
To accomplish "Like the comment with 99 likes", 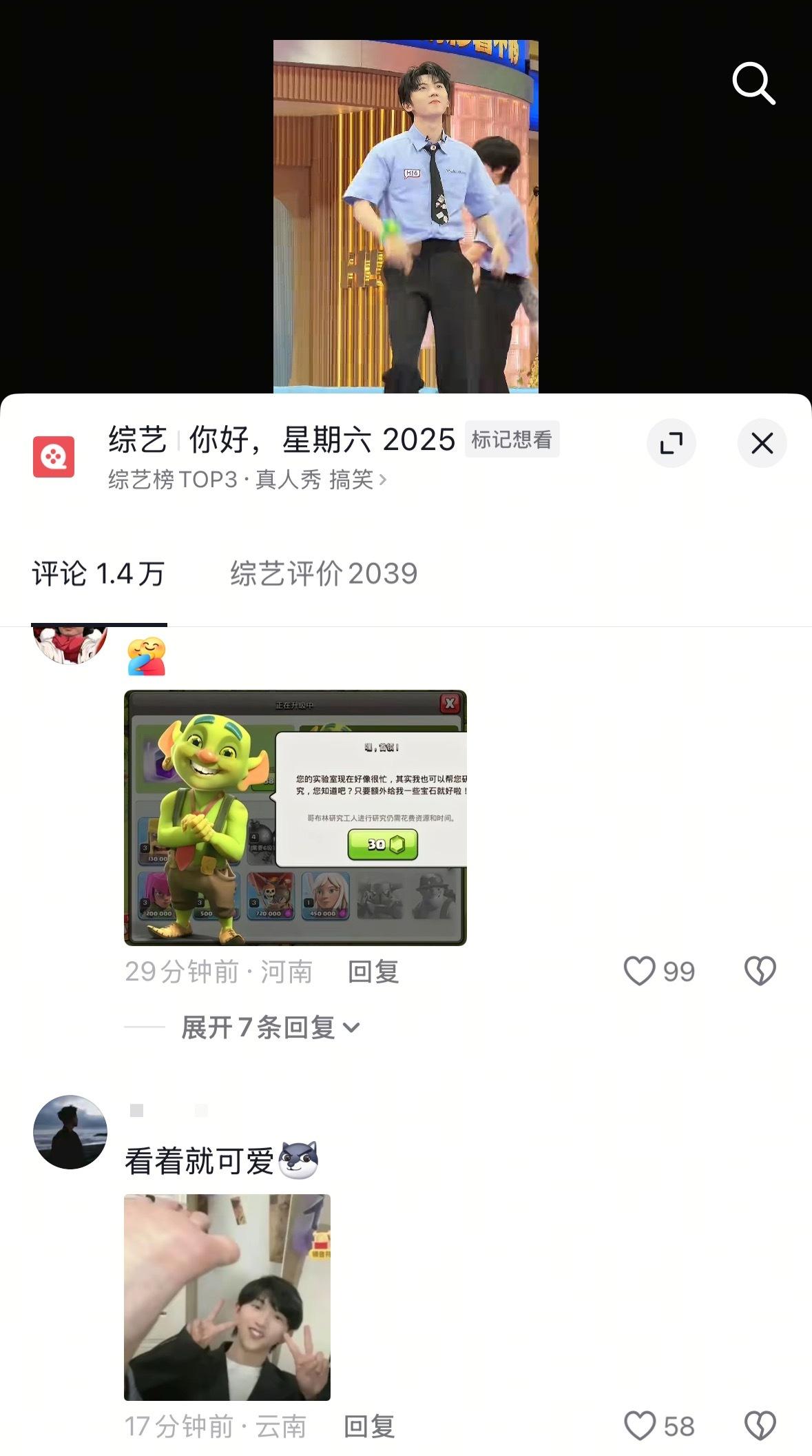I will (x=640, y=971).
